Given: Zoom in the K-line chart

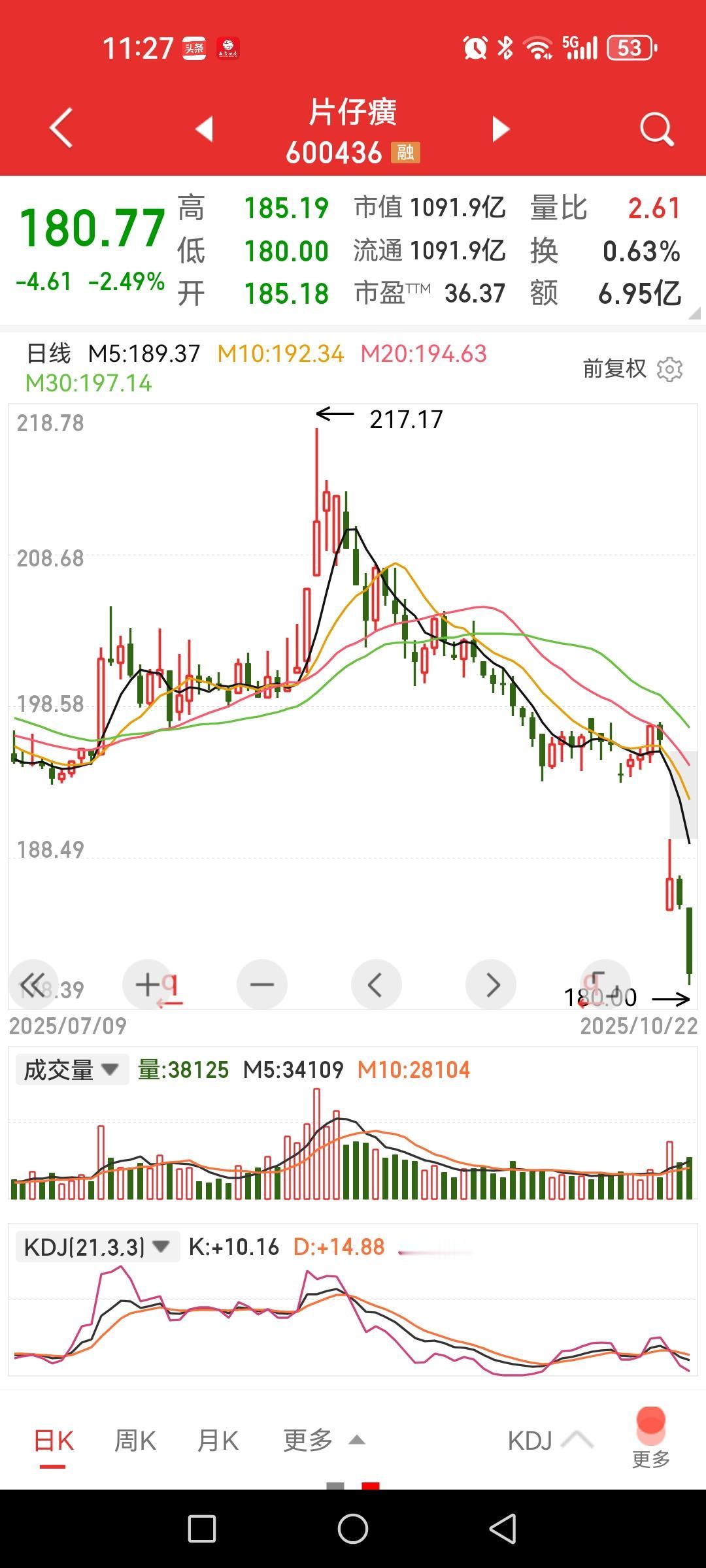Looking at the screenshot, I should (148, 984).
